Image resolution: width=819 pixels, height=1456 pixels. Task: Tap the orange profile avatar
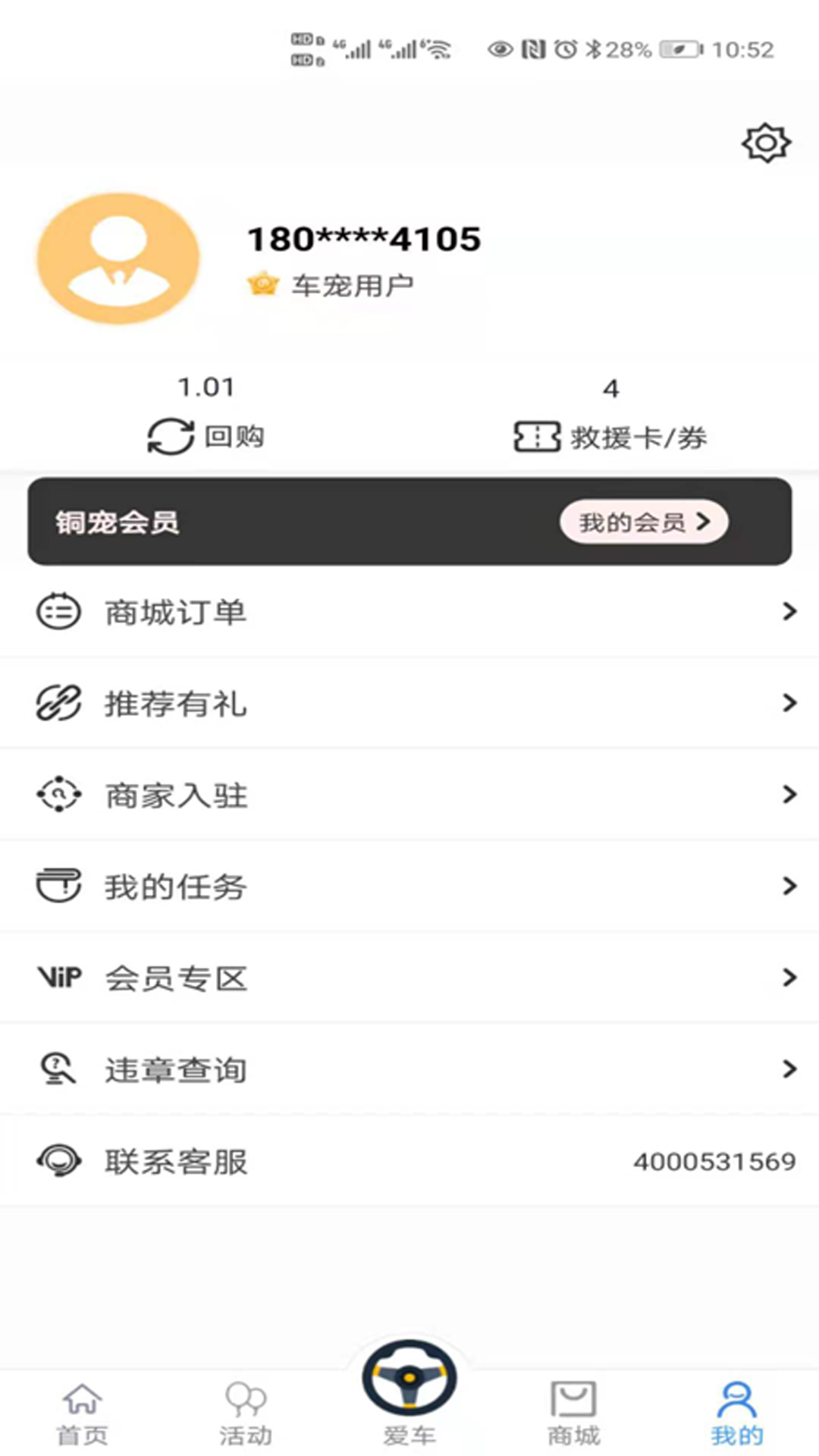118,259
